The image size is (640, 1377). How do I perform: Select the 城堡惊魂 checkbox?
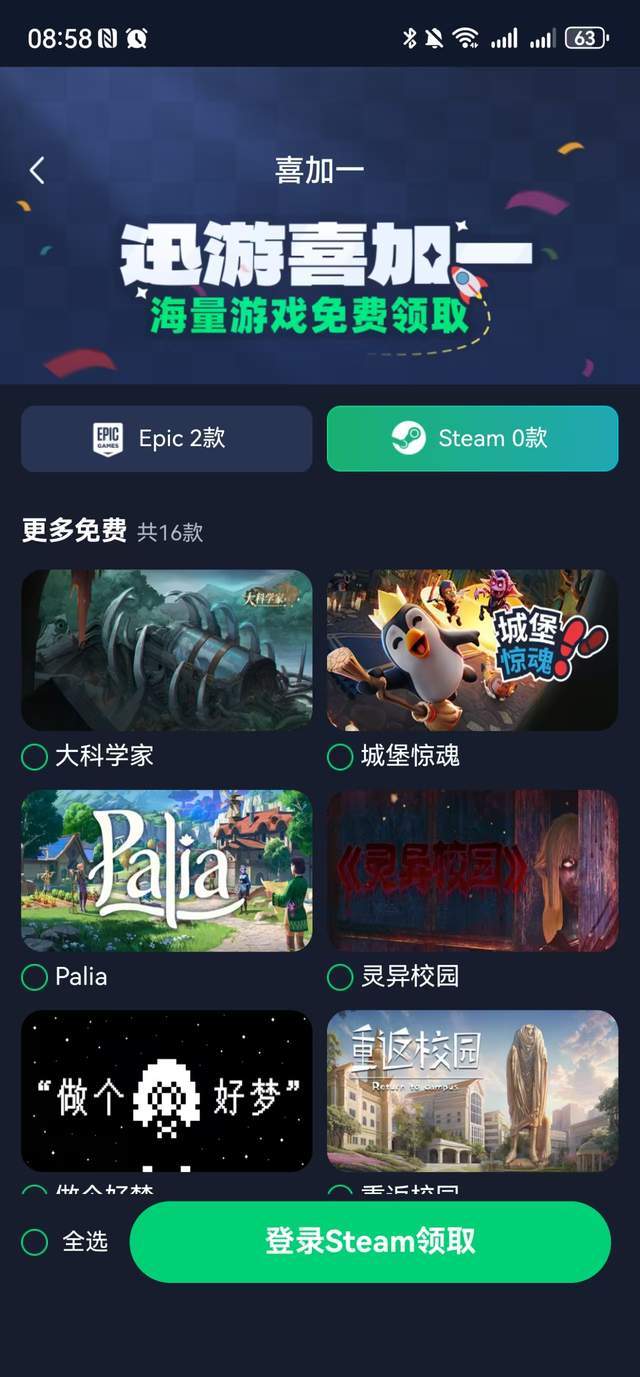click(x=340, y=757)
